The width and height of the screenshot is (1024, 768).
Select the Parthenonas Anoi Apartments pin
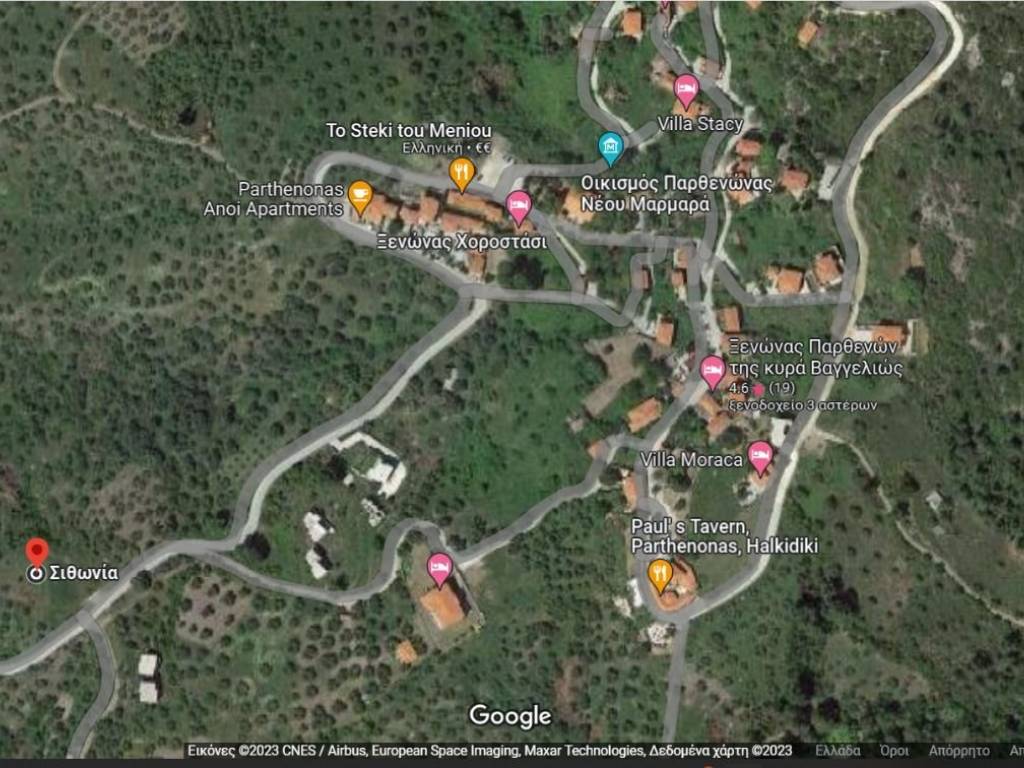click(x=360, y=196)
